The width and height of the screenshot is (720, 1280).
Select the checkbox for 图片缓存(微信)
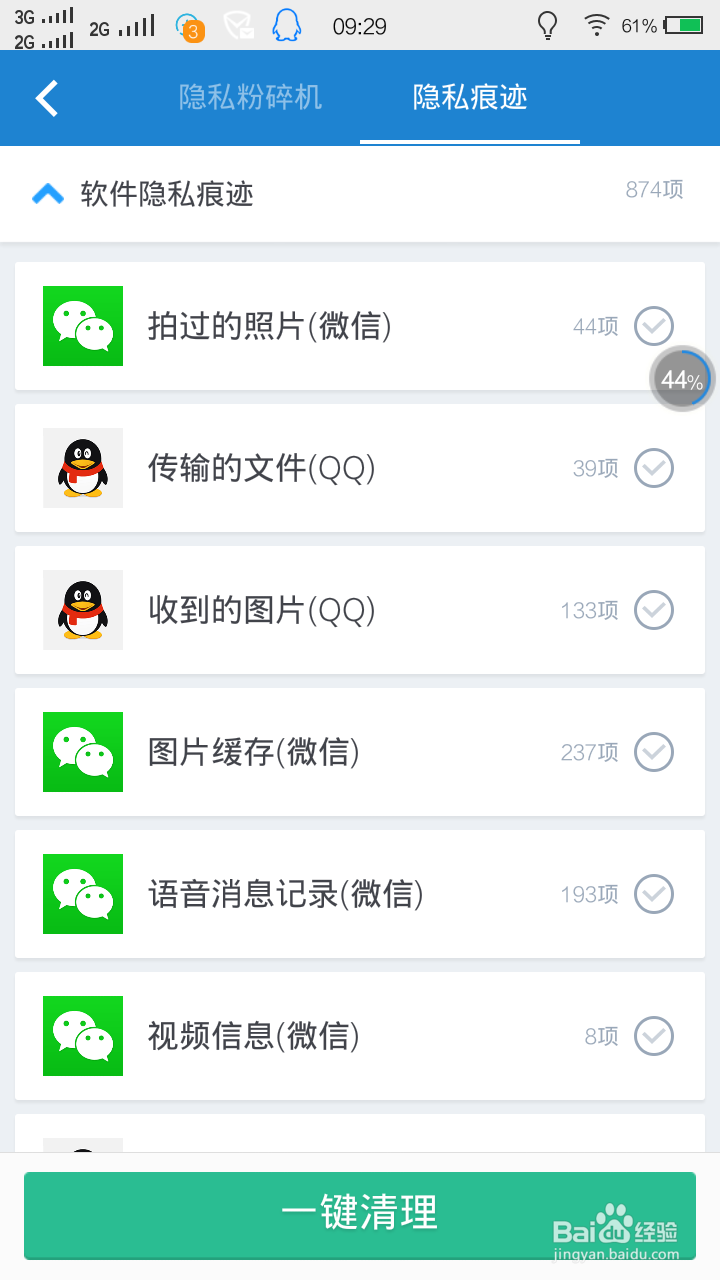point(655,752)
